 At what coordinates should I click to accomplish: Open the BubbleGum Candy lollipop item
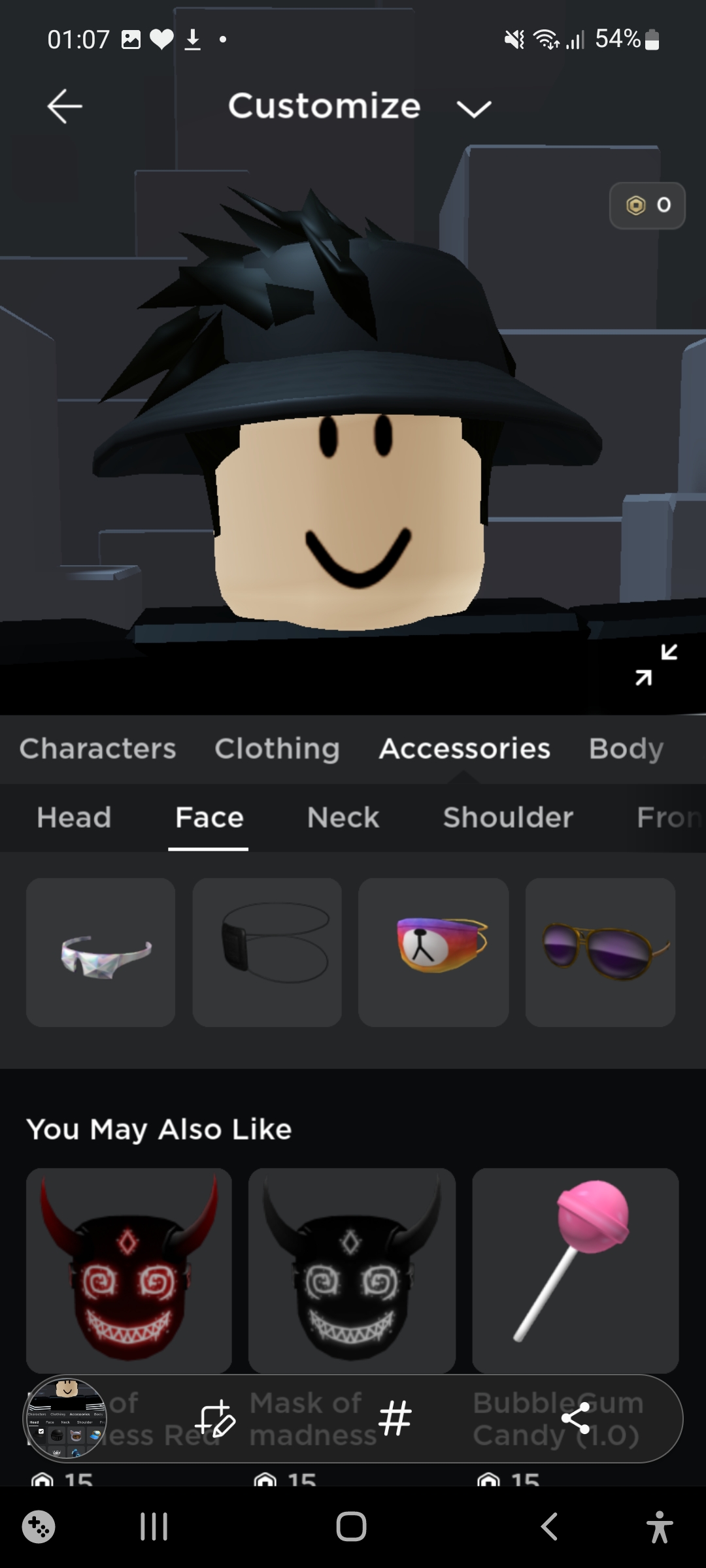point(575,1270)
